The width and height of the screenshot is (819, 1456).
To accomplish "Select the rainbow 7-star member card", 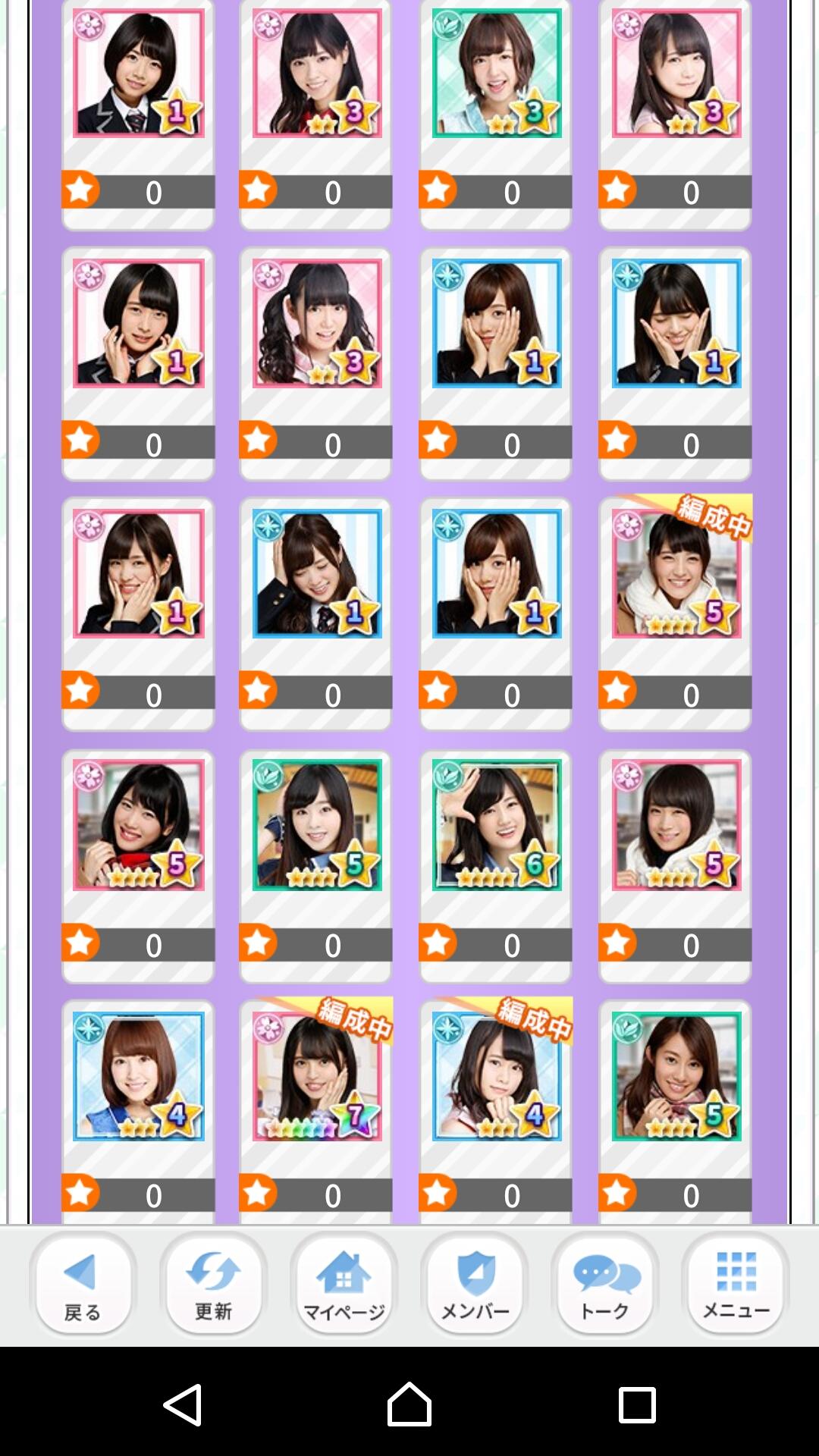I will pos(317,1077).
